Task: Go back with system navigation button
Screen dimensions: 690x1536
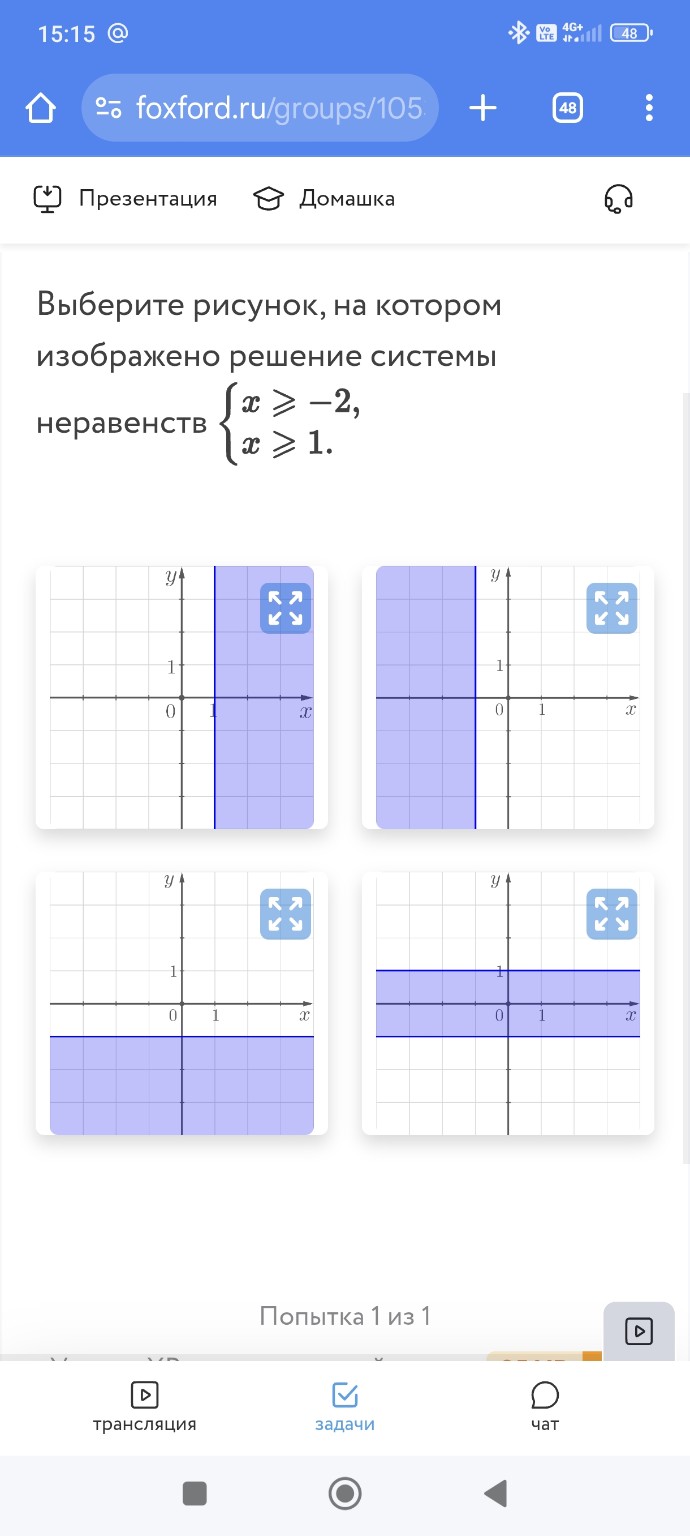Action: (495, 1493)
